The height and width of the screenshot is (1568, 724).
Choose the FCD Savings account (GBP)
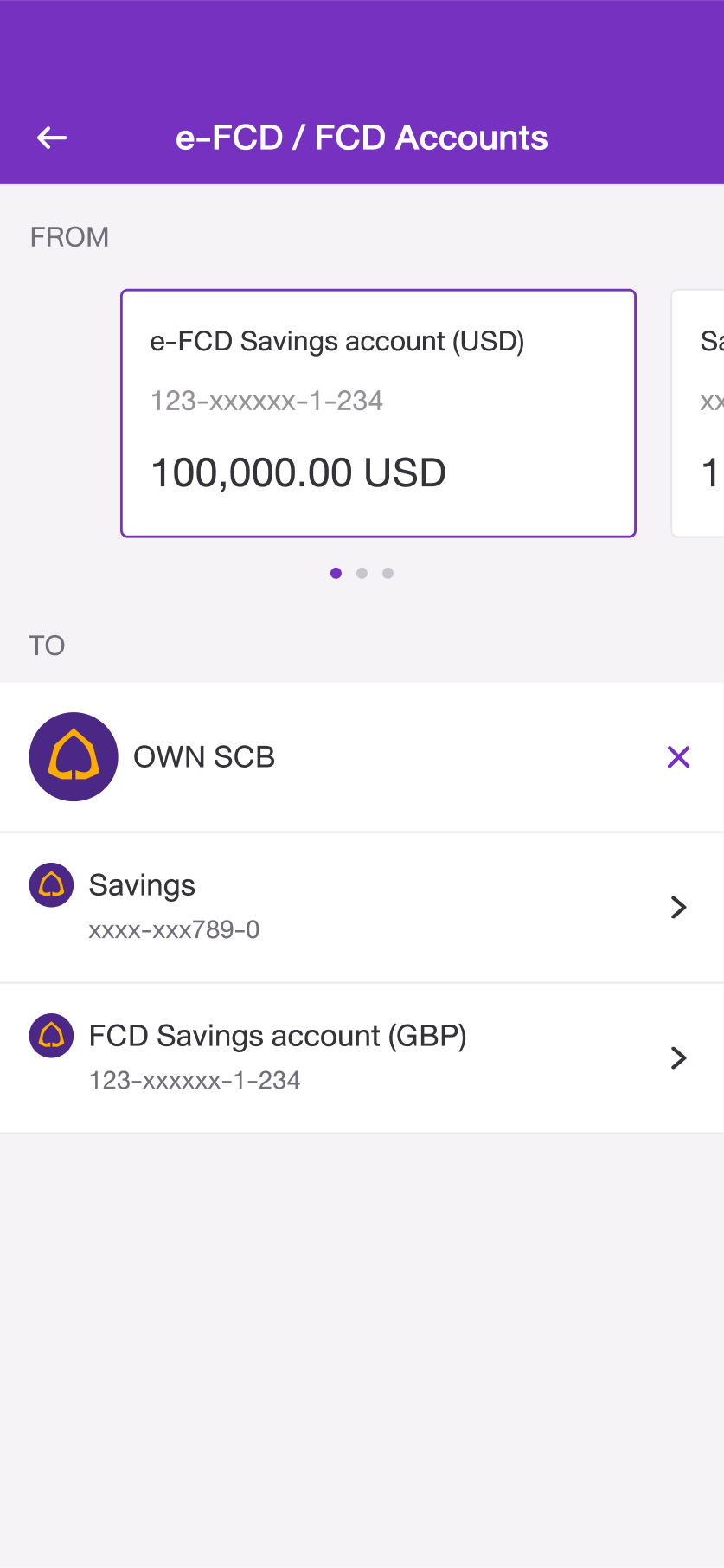tap(362, 1058)
